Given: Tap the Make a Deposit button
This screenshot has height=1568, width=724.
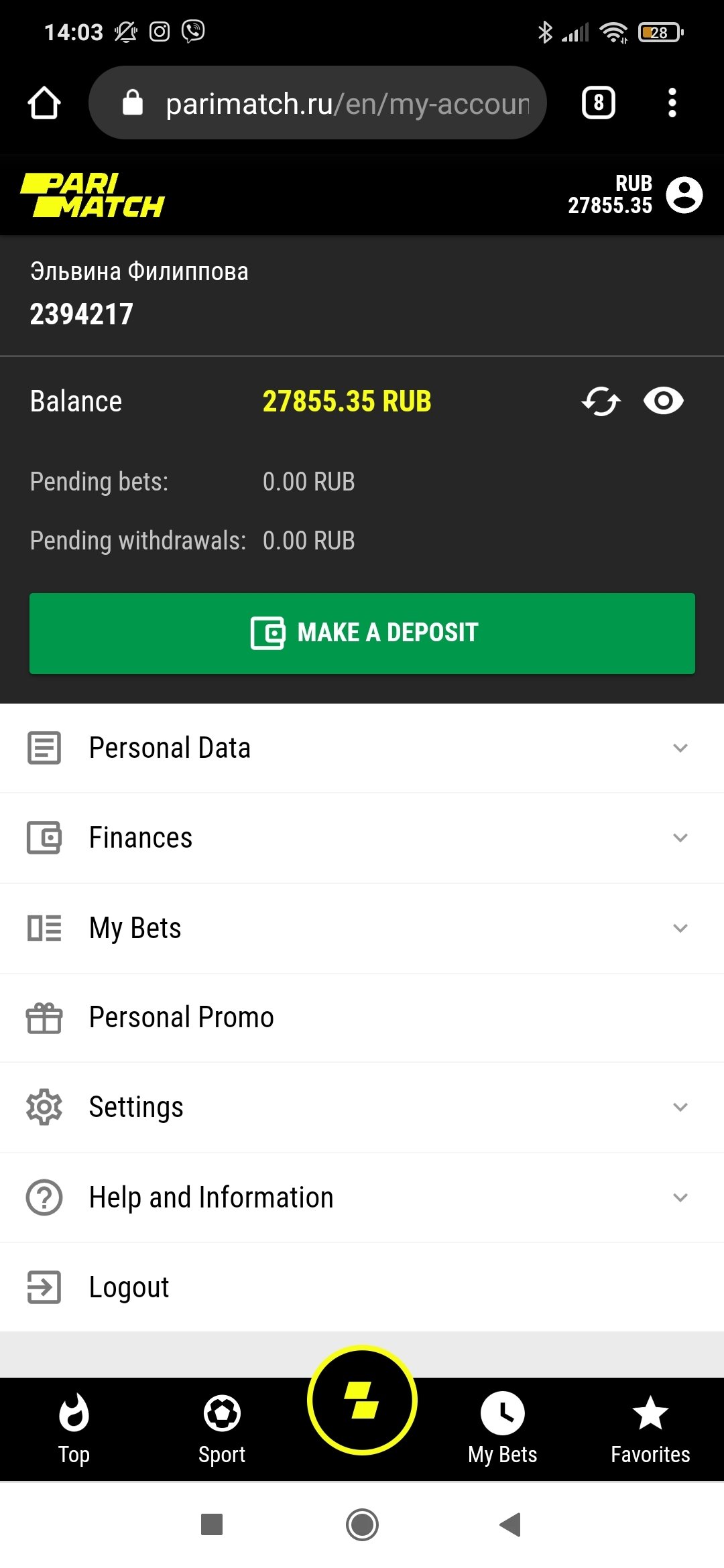Looking at the screenshot, I should pyautogui.click(x=362, y=633).
